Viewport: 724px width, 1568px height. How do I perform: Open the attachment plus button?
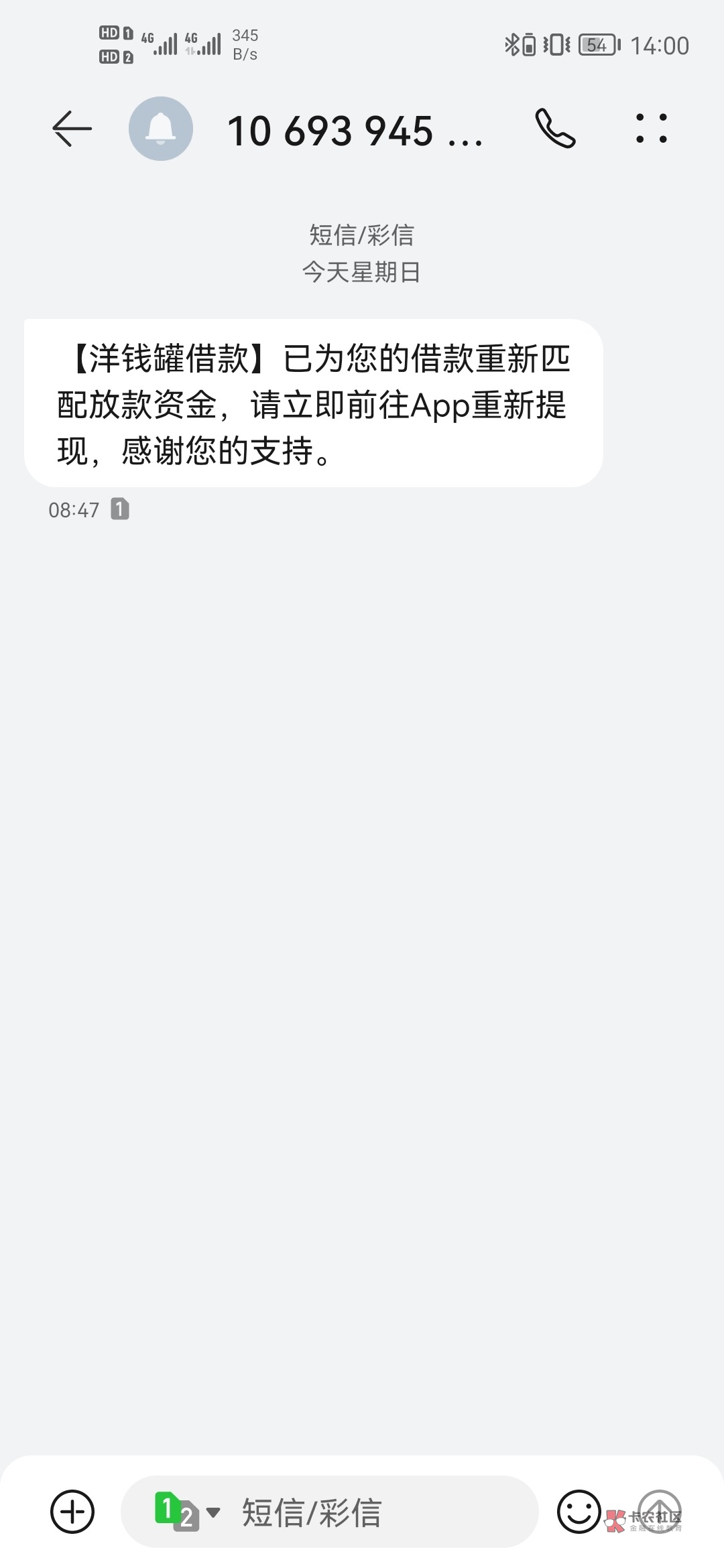click(x=72, y=1512)
